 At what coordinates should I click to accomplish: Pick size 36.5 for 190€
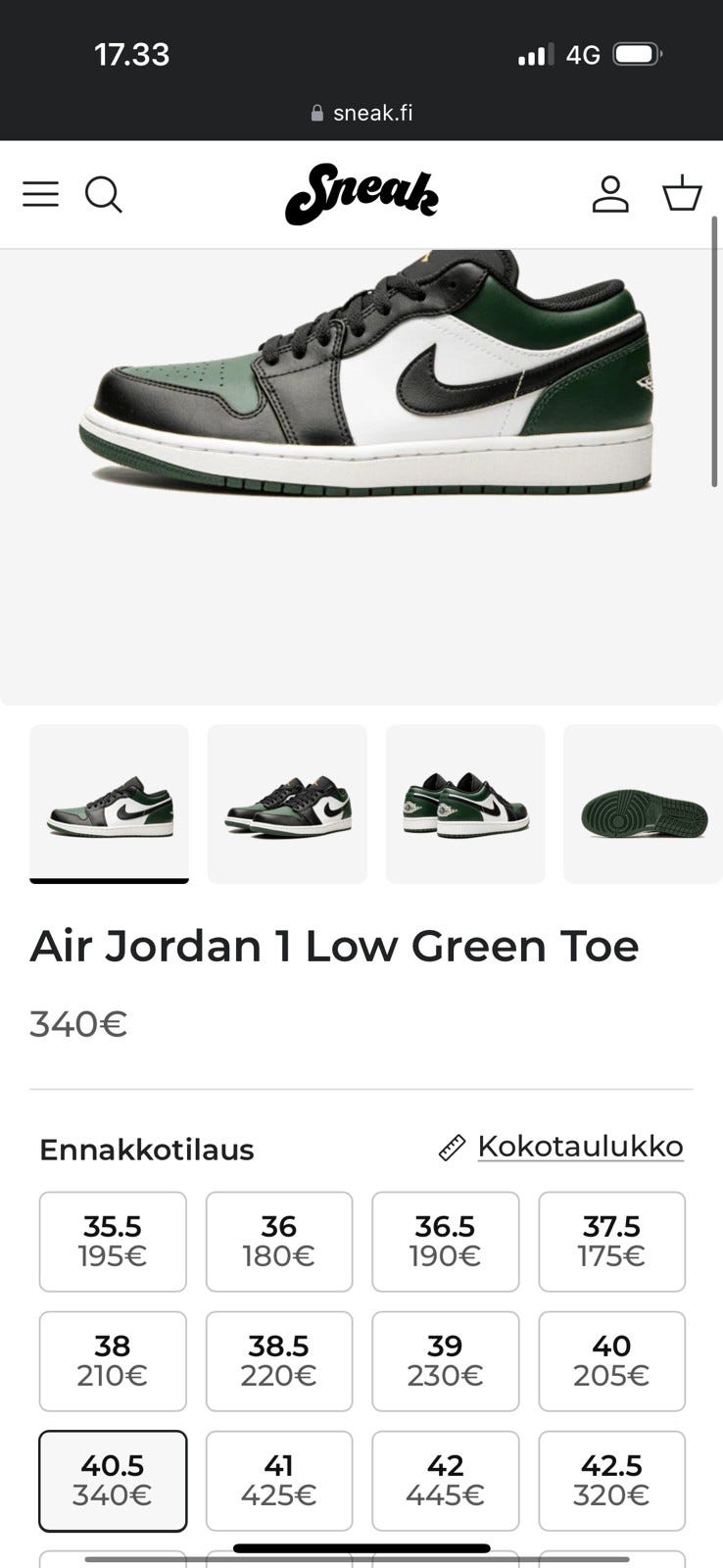tap(445, 1241)
